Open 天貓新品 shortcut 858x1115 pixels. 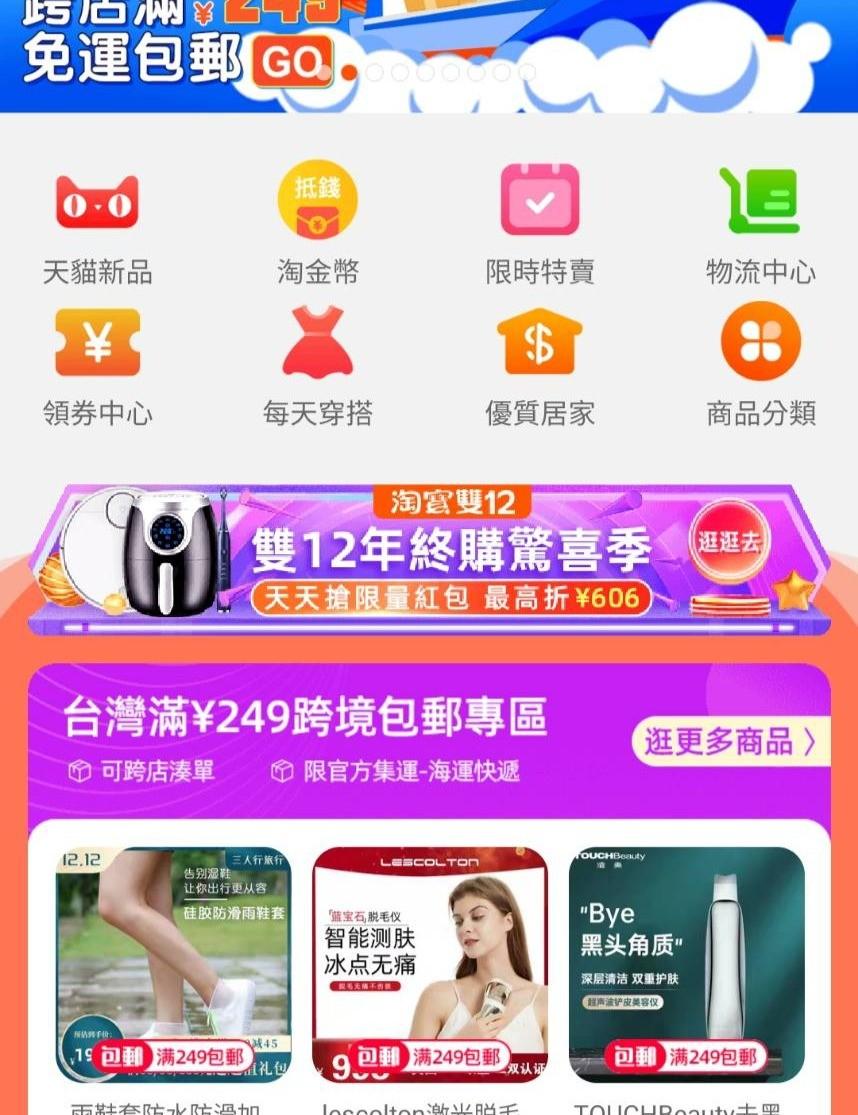pos(97,225)
